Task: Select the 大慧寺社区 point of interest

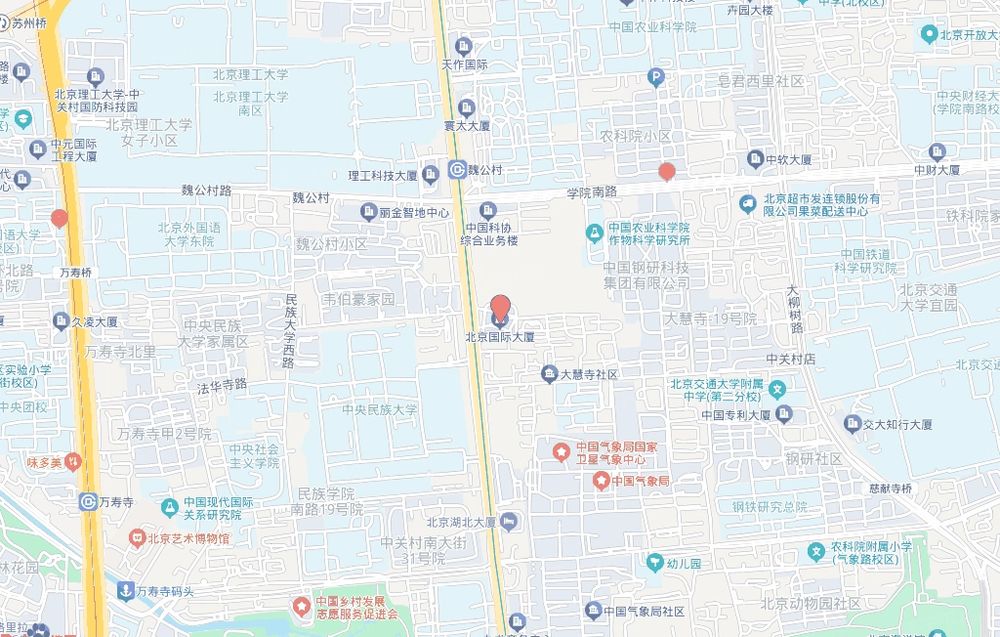Action: pos(549,374)
